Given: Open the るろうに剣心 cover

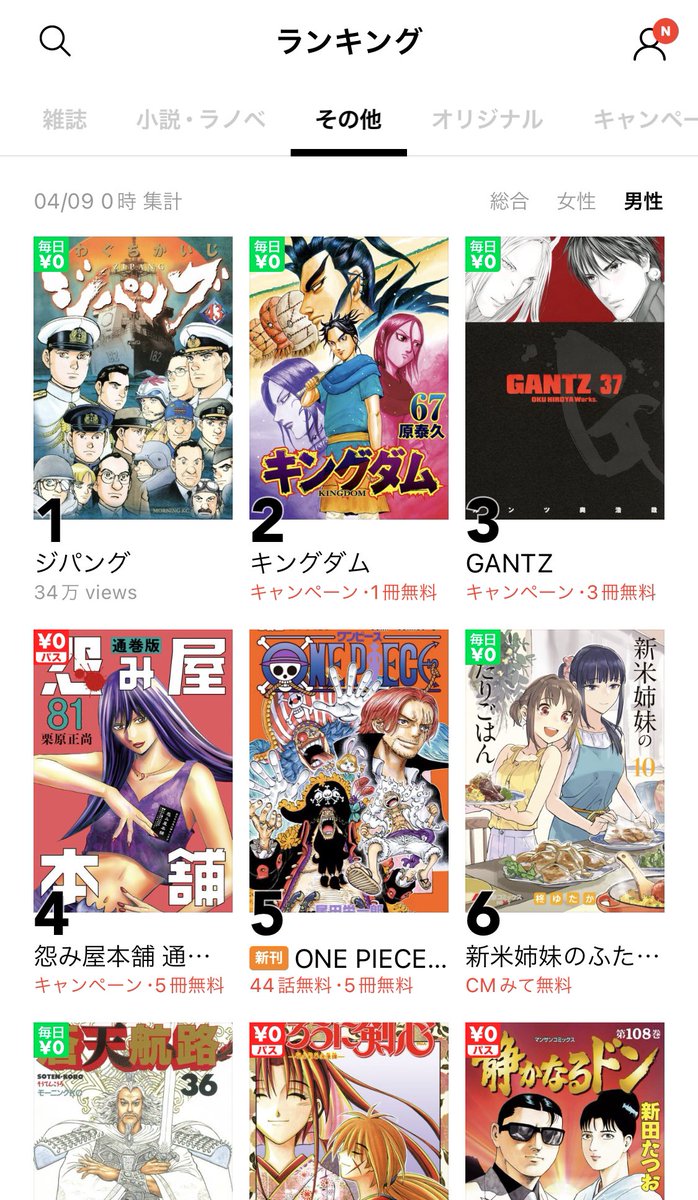Looking at the screenshot, I should 349,1111.
